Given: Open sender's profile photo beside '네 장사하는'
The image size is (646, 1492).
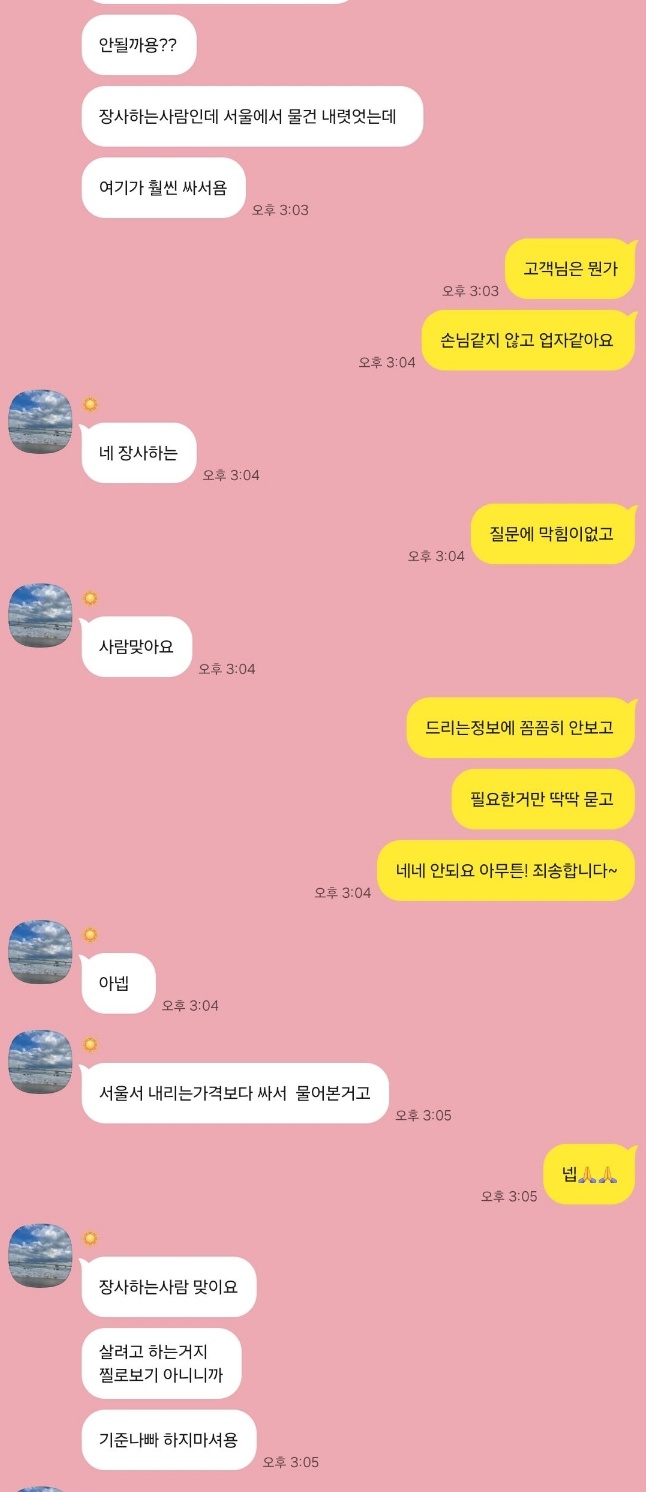Looking at the screenshot, I should [x=41, y=422].
